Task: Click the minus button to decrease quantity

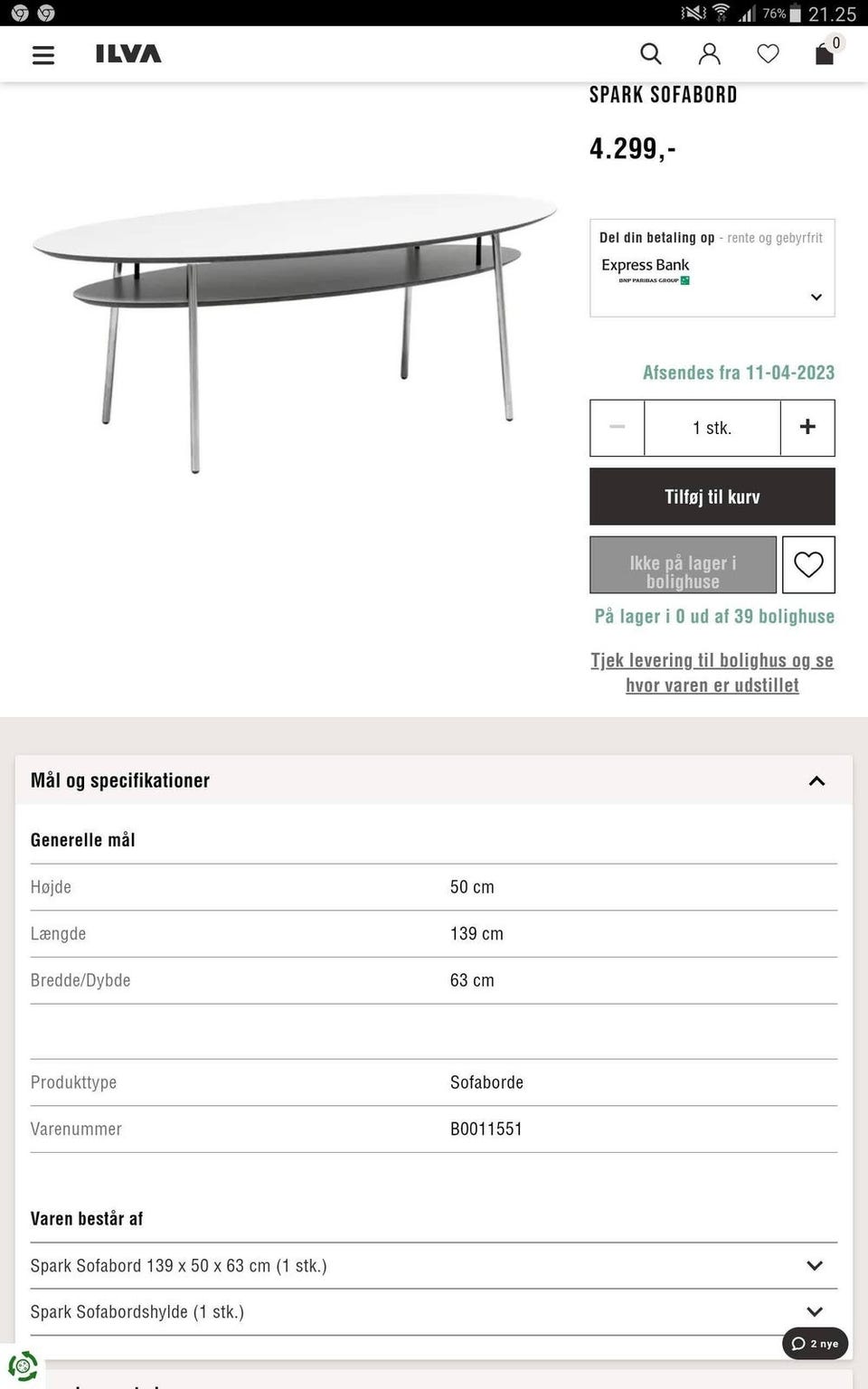Action: (617, 427)
